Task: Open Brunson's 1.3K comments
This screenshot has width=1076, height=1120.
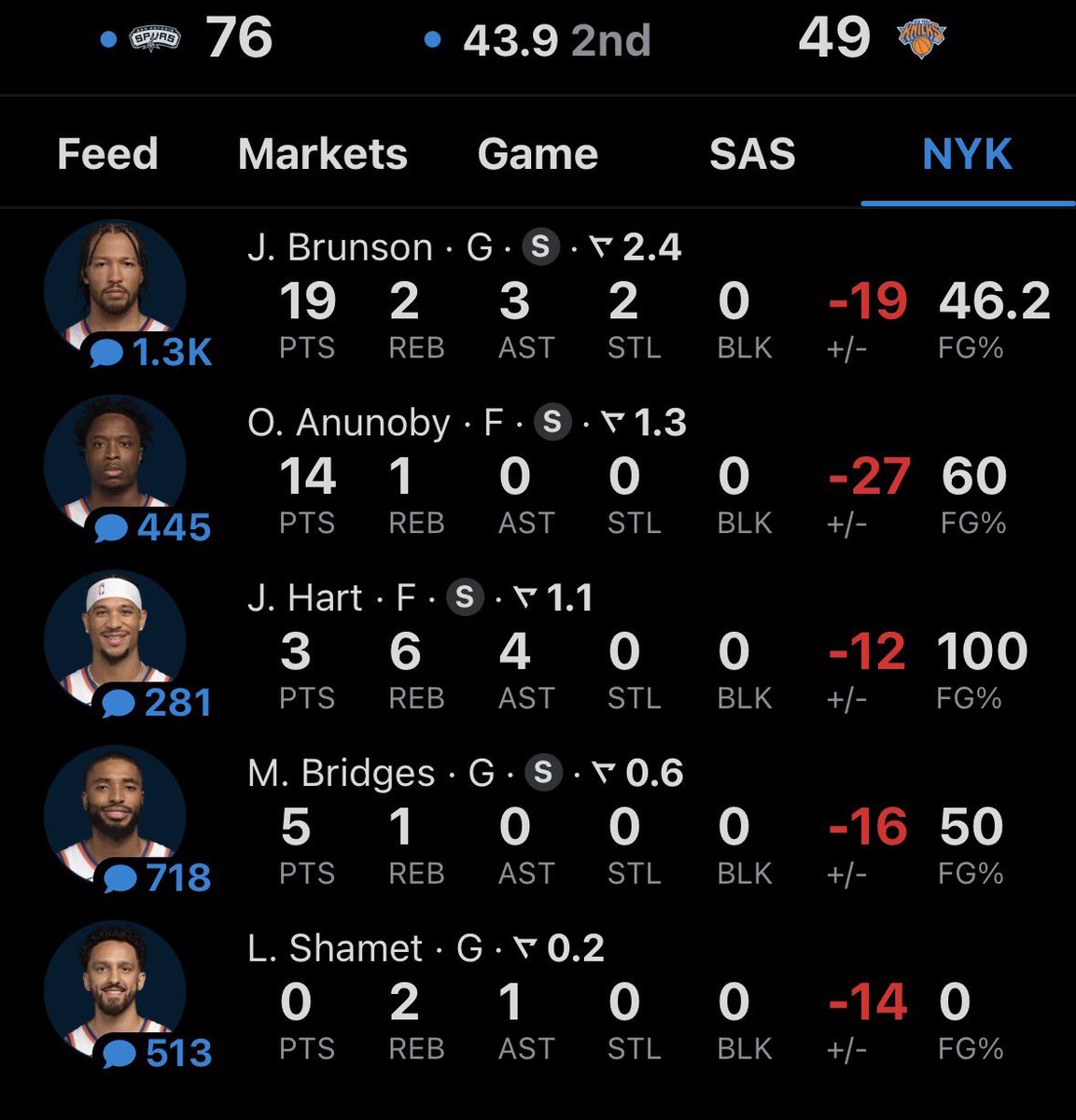Action: tap(151, 353)
